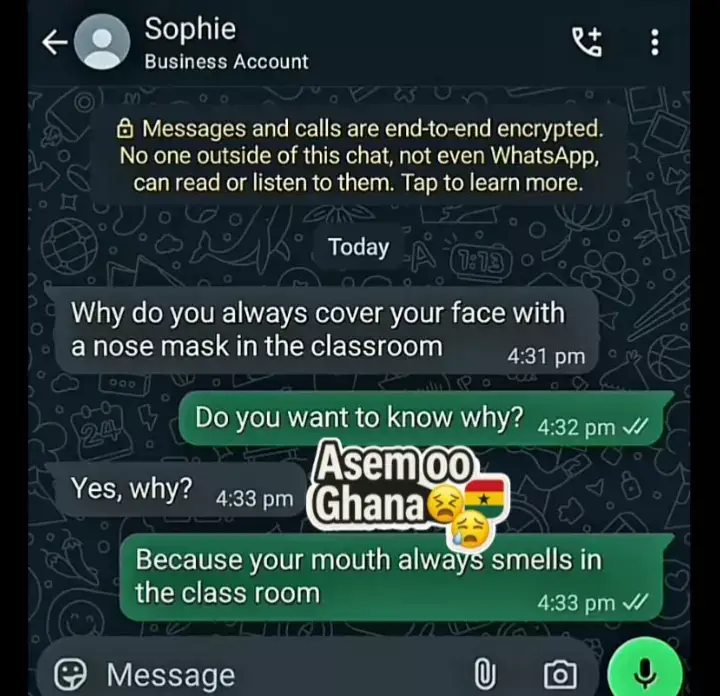The width and height of the screenshot is (720, 696).
Task: Attach a file with the paperclip
Action: tap(485, 675)
